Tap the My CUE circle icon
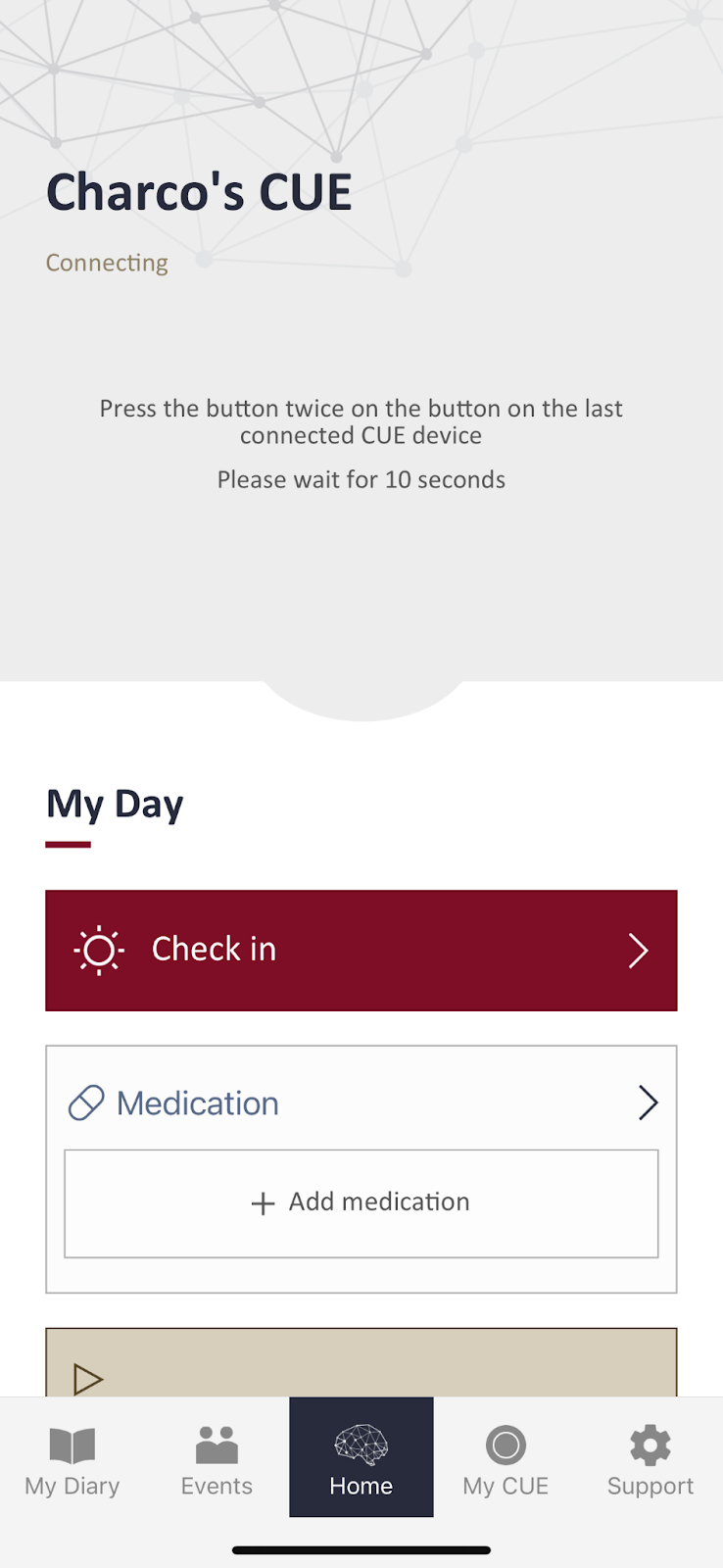The height and width of the screenshot is (1568, 723). [x=506, y=1444]
